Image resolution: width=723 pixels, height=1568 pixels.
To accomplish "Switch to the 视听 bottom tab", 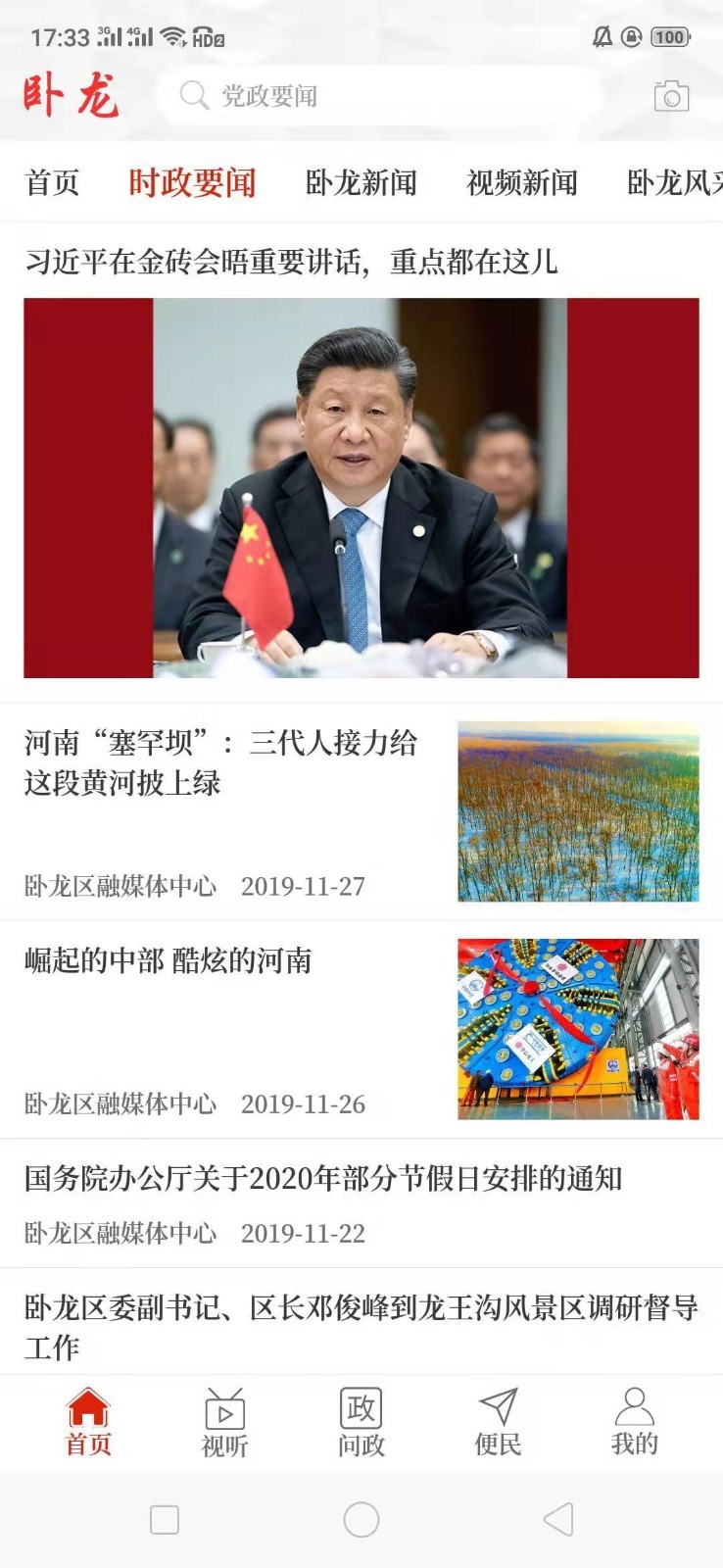I will point(224,1421).
